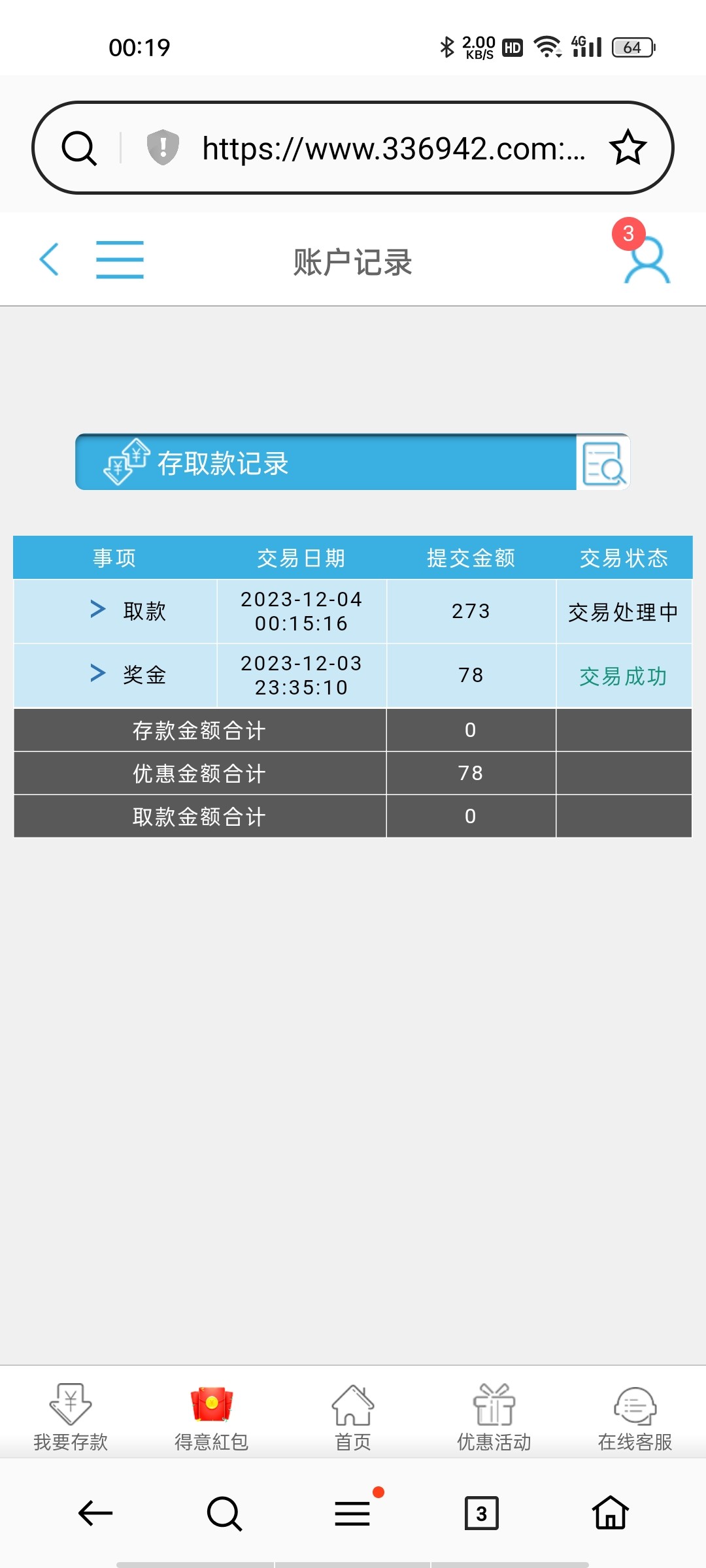Bookmark this page with the star icon
Screen dimensions: 706x1568
click(628, 148)
